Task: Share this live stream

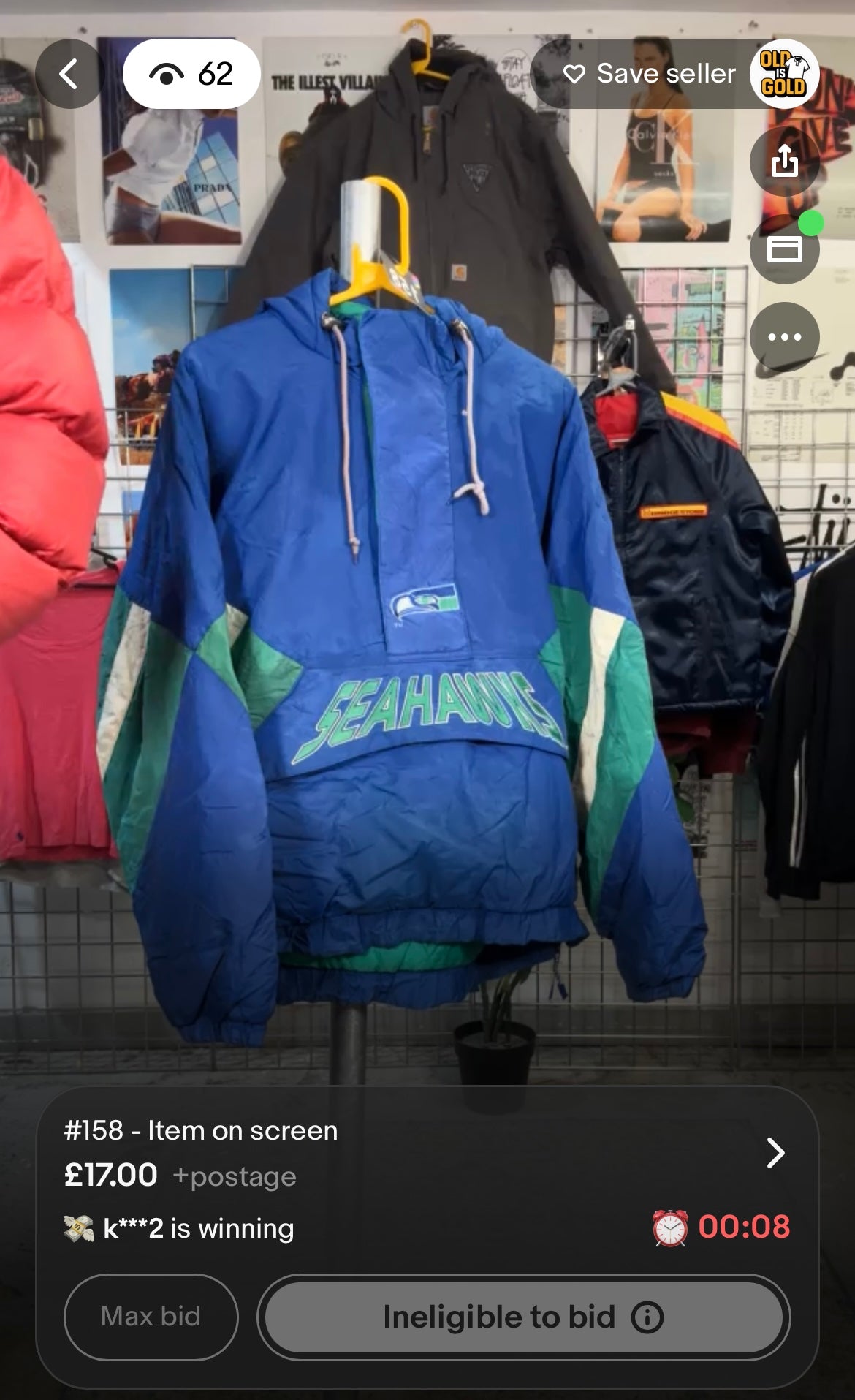Action: [784, 162]
